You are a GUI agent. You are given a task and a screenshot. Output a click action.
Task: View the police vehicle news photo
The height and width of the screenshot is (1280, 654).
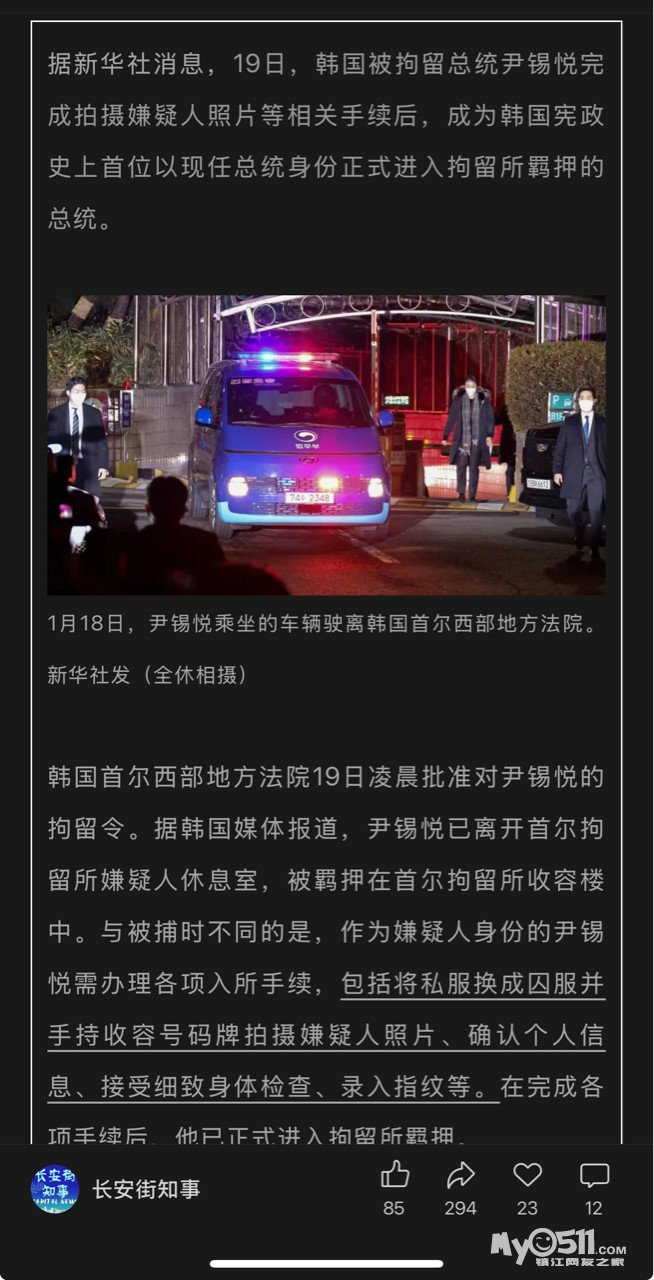click(x=326, y=445)
